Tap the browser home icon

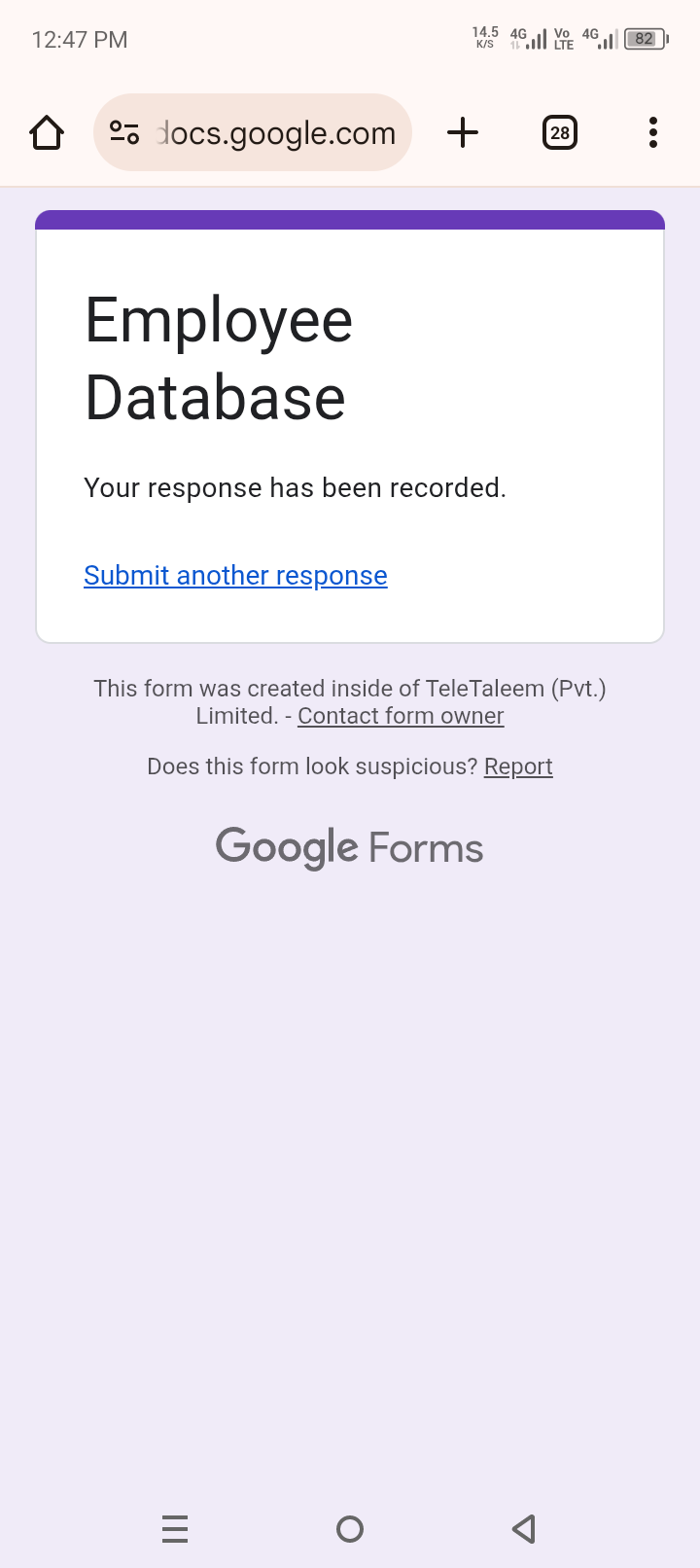click(47, 132)
